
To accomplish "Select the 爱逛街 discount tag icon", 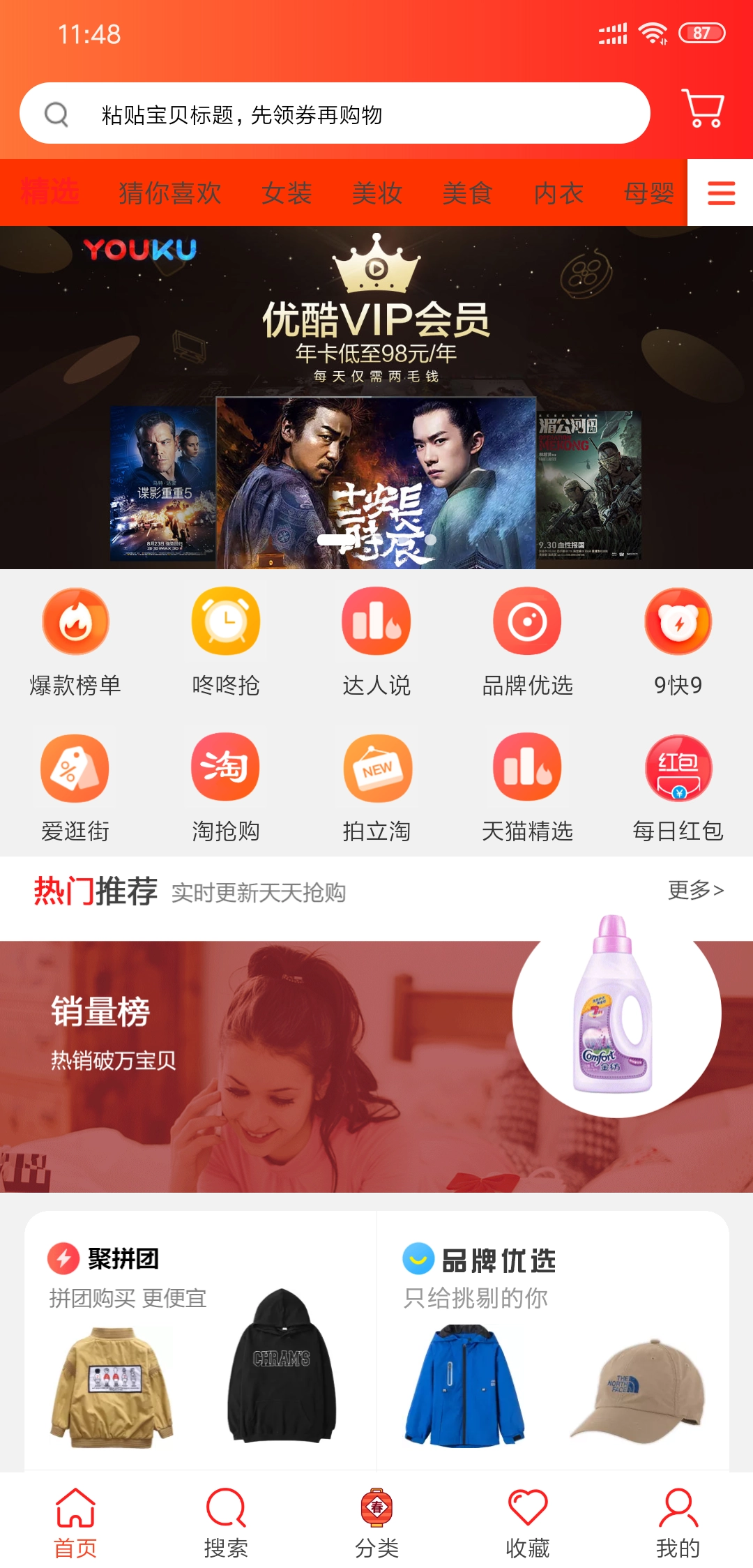I will (x=75, y=767).
